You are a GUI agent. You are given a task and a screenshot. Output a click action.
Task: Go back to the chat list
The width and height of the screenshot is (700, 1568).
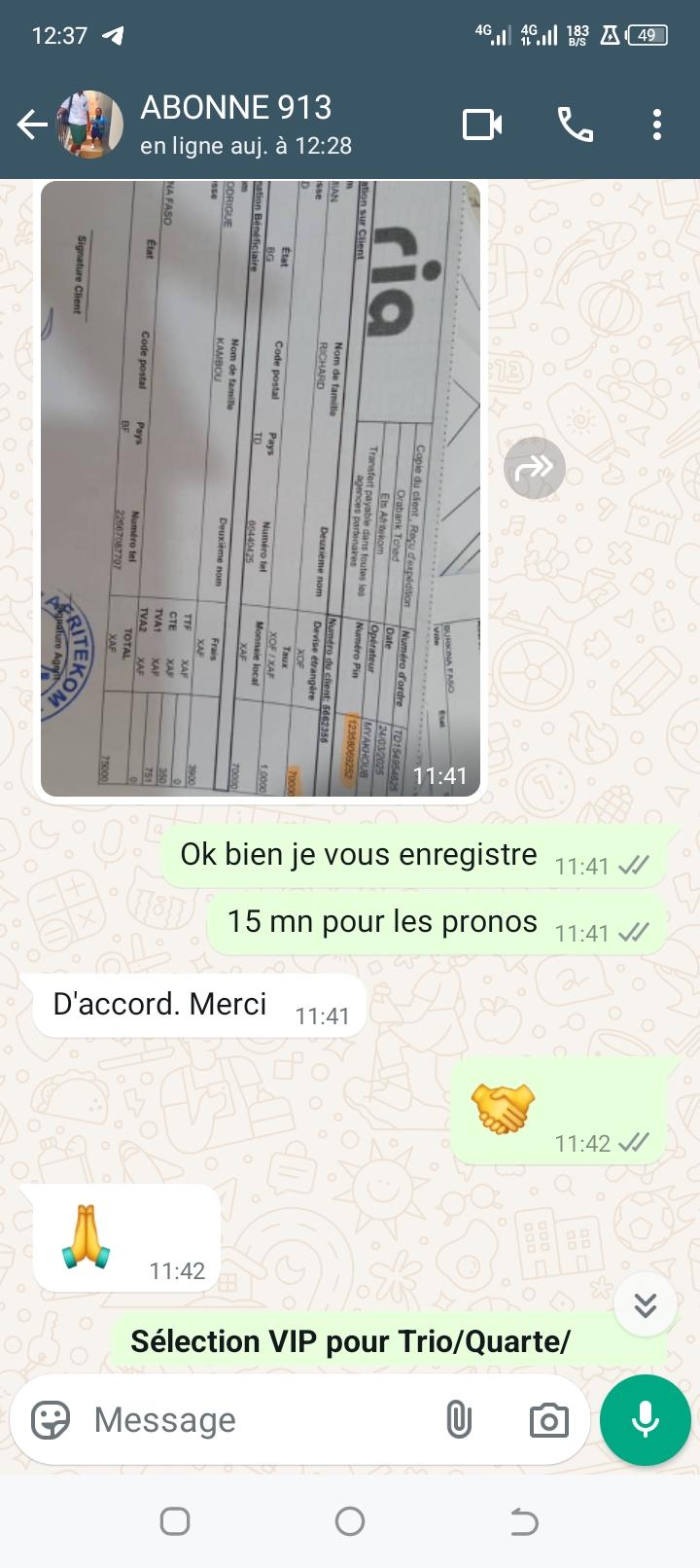click(31, 125)
